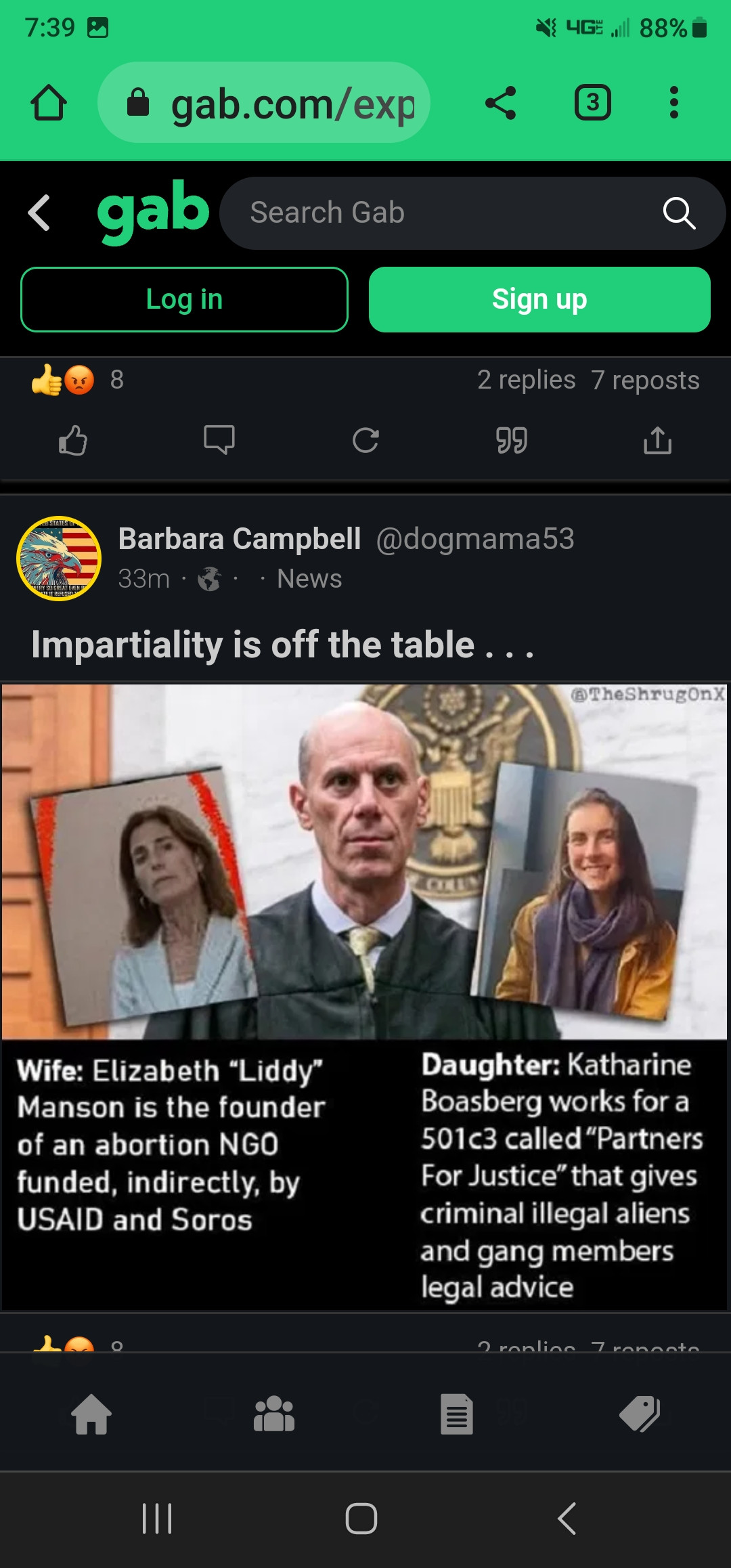The image size is (731, 1568).
Task: Go to the browser home page
Action: click(x=49, y=103)
